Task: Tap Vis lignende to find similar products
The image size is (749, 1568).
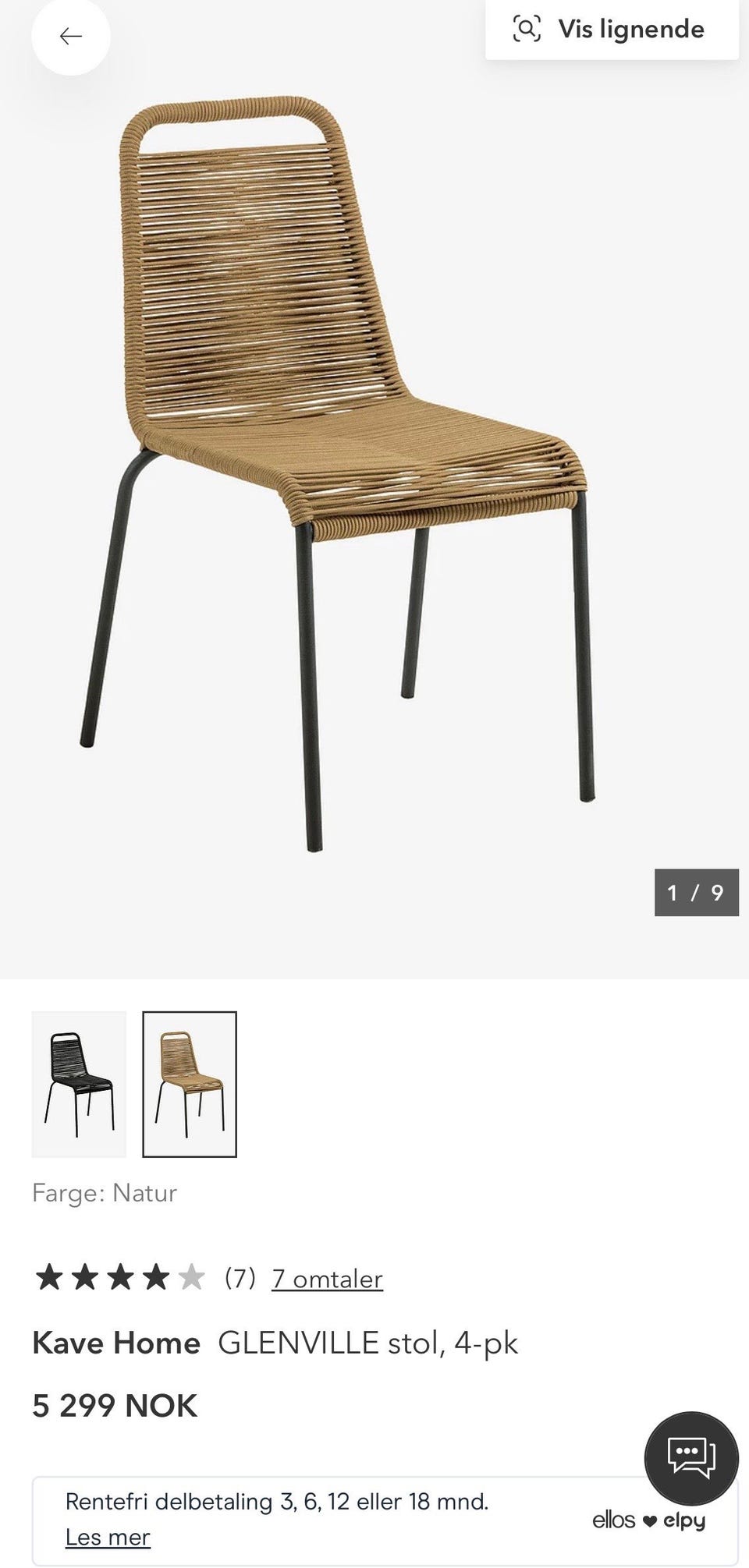Action: coord(612,30)
